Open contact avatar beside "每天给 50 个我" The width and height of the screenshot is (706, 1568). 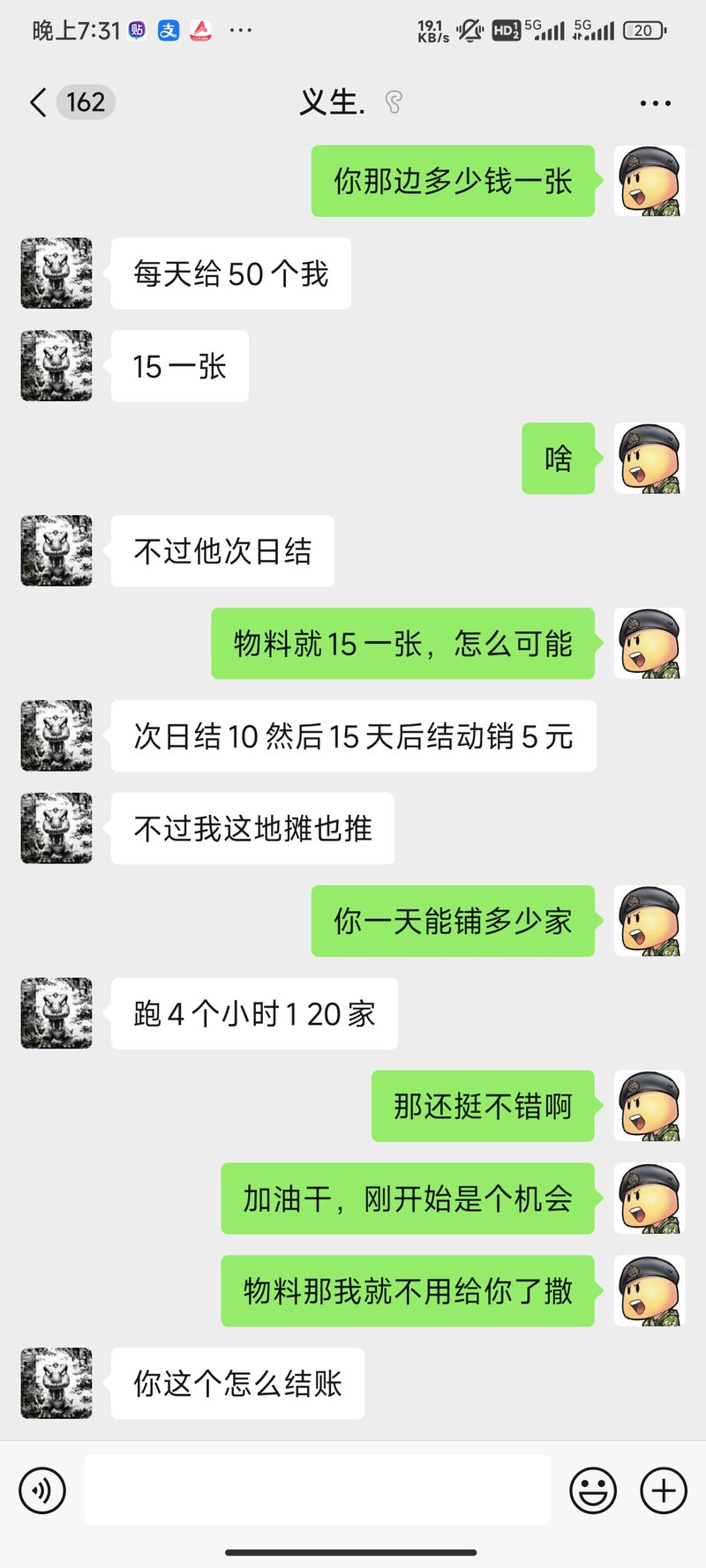coord(56,273)
